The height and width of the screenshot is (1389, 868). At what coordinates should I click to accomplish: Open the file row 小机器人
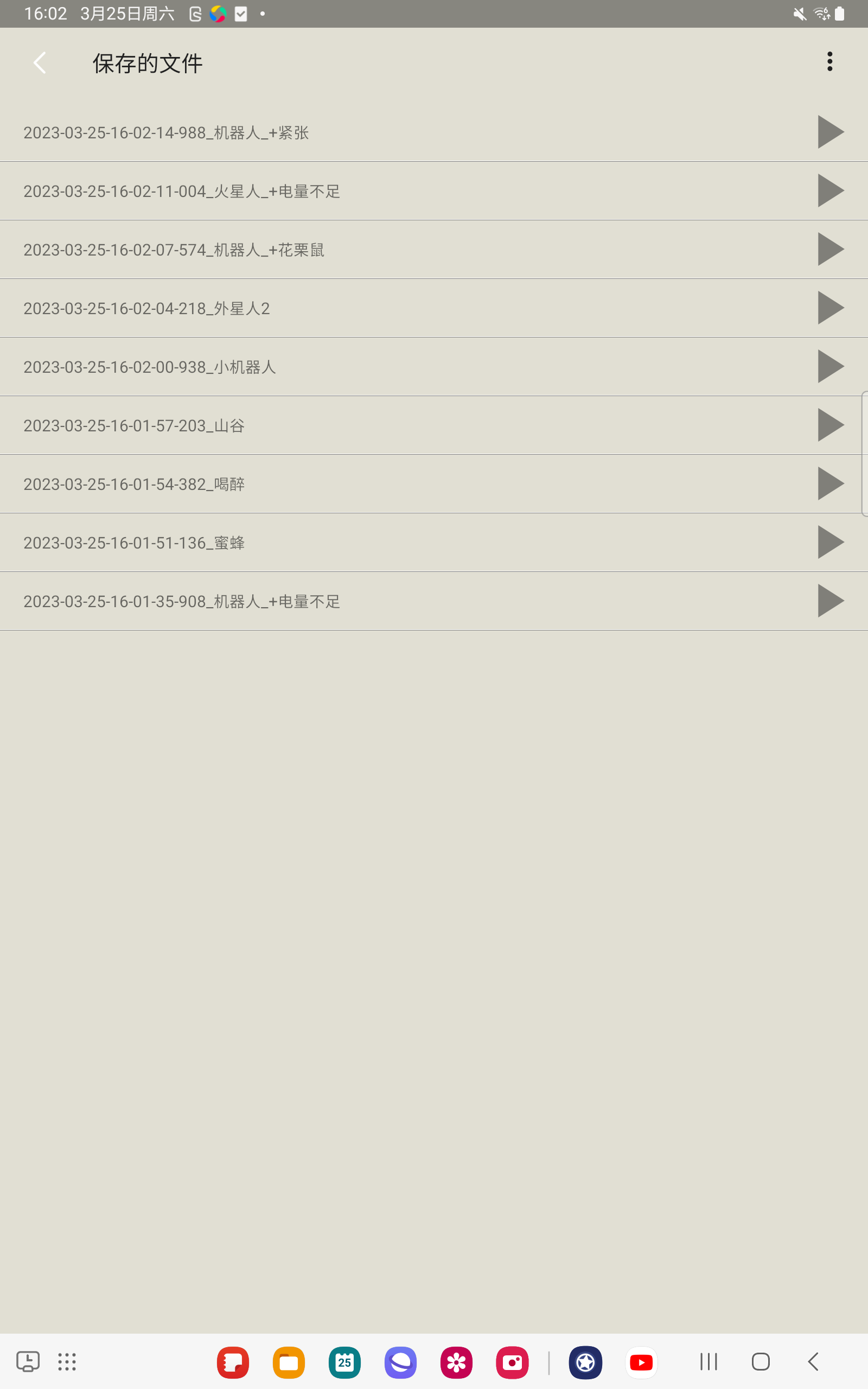pos(434,367)
